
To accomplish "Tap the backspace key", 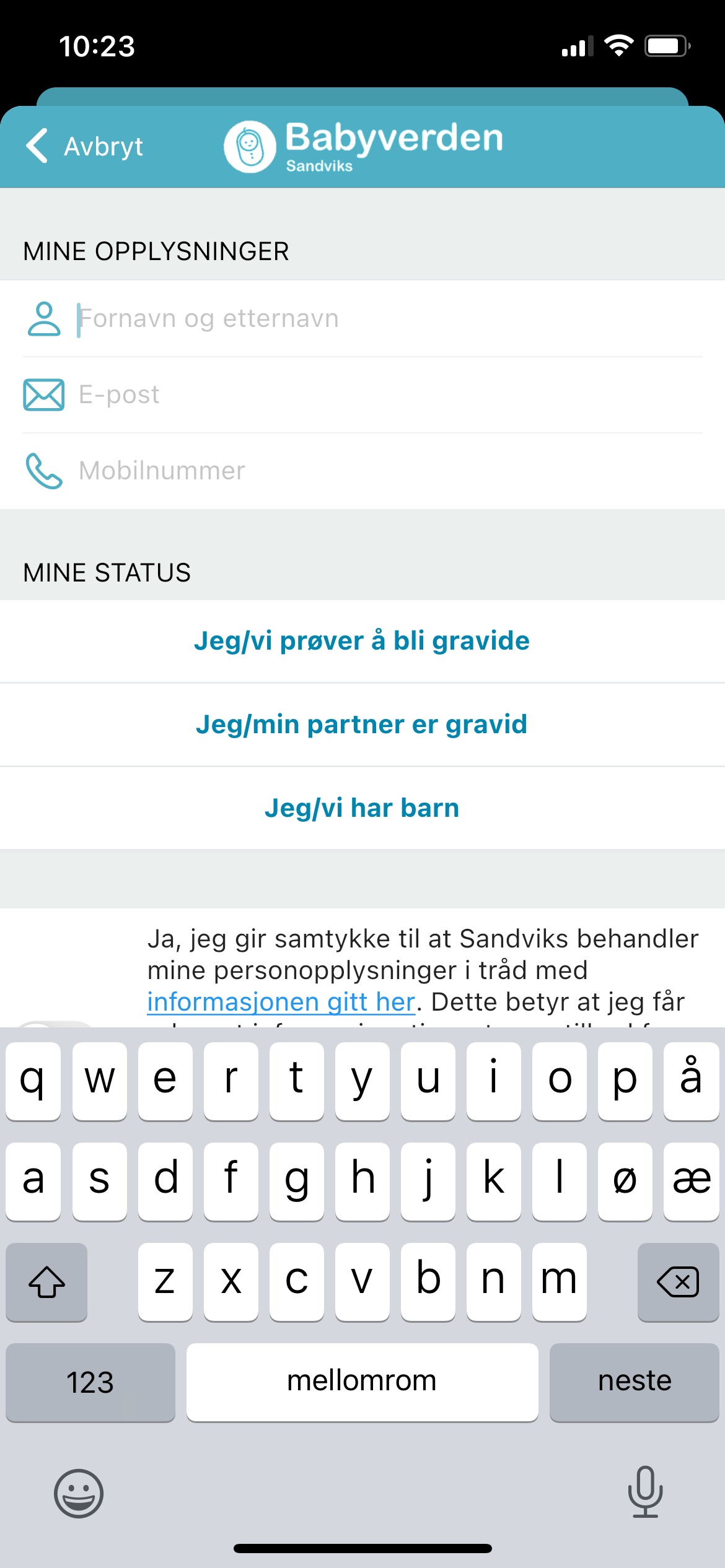I will click(x=678, y=1281).
